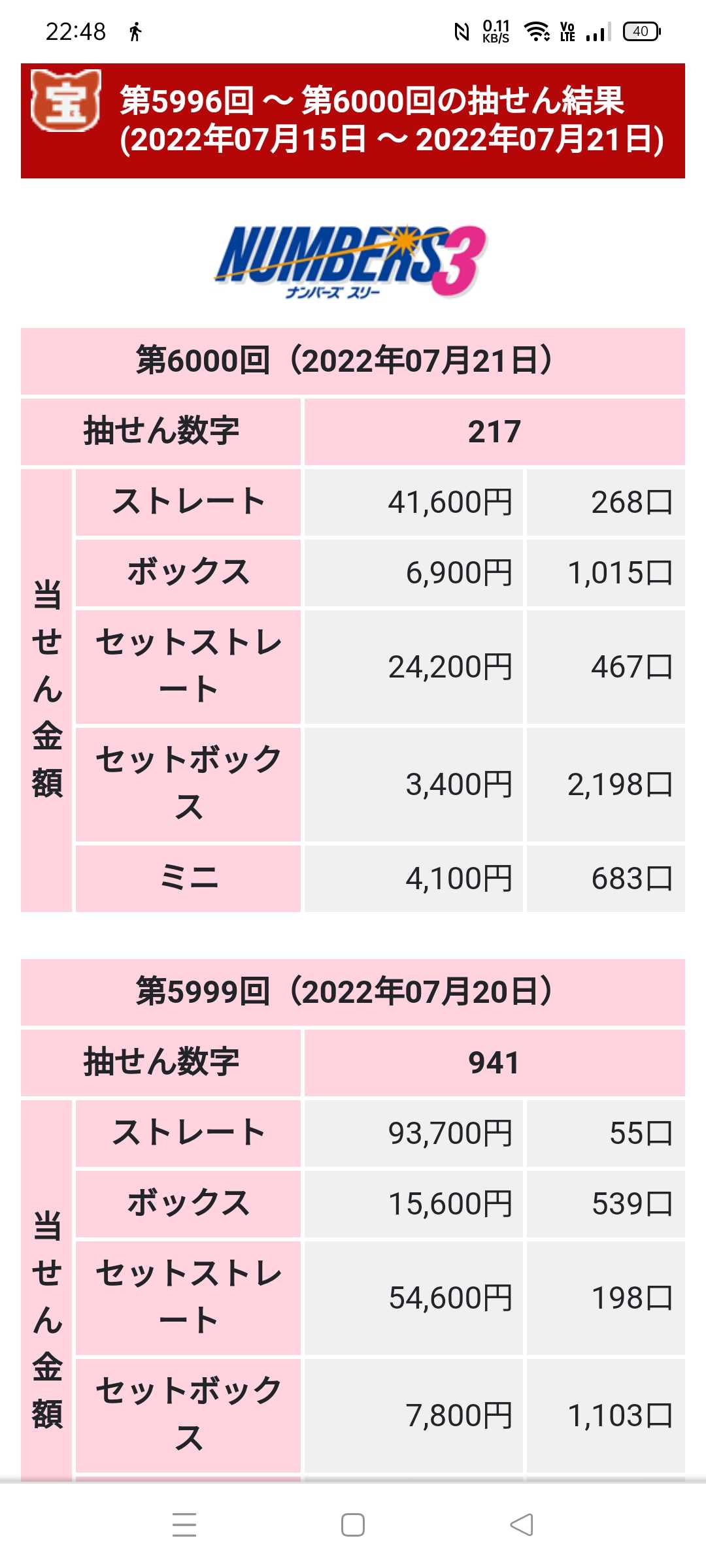This screenshot has height=1568, width=706.
Task: Go to the home screen
Action: (x=353, y=1525)
